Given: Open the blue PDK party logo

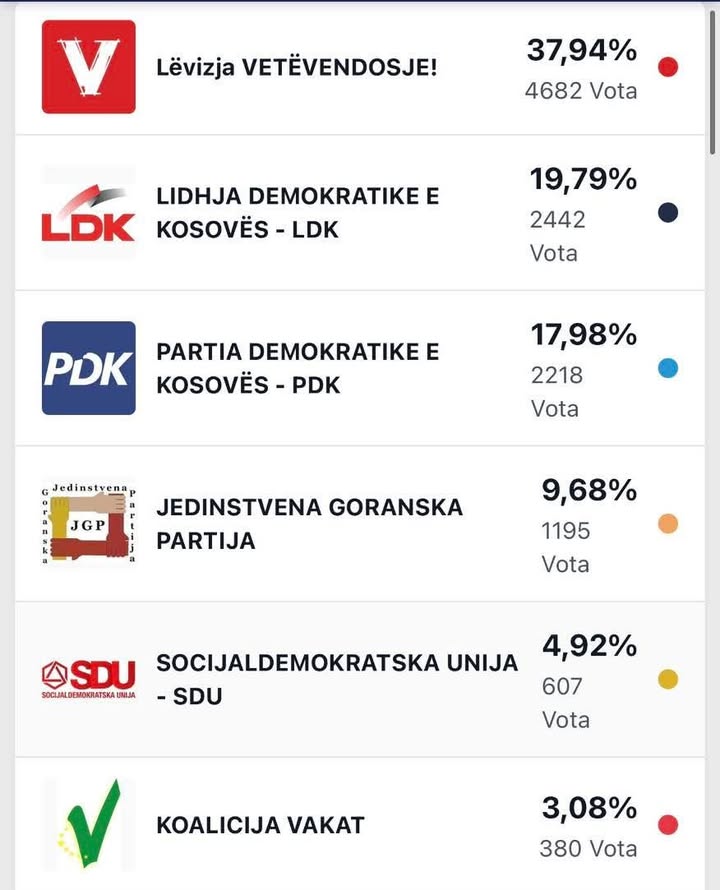Looking at the screenshot, I should (x=88, y=367).
